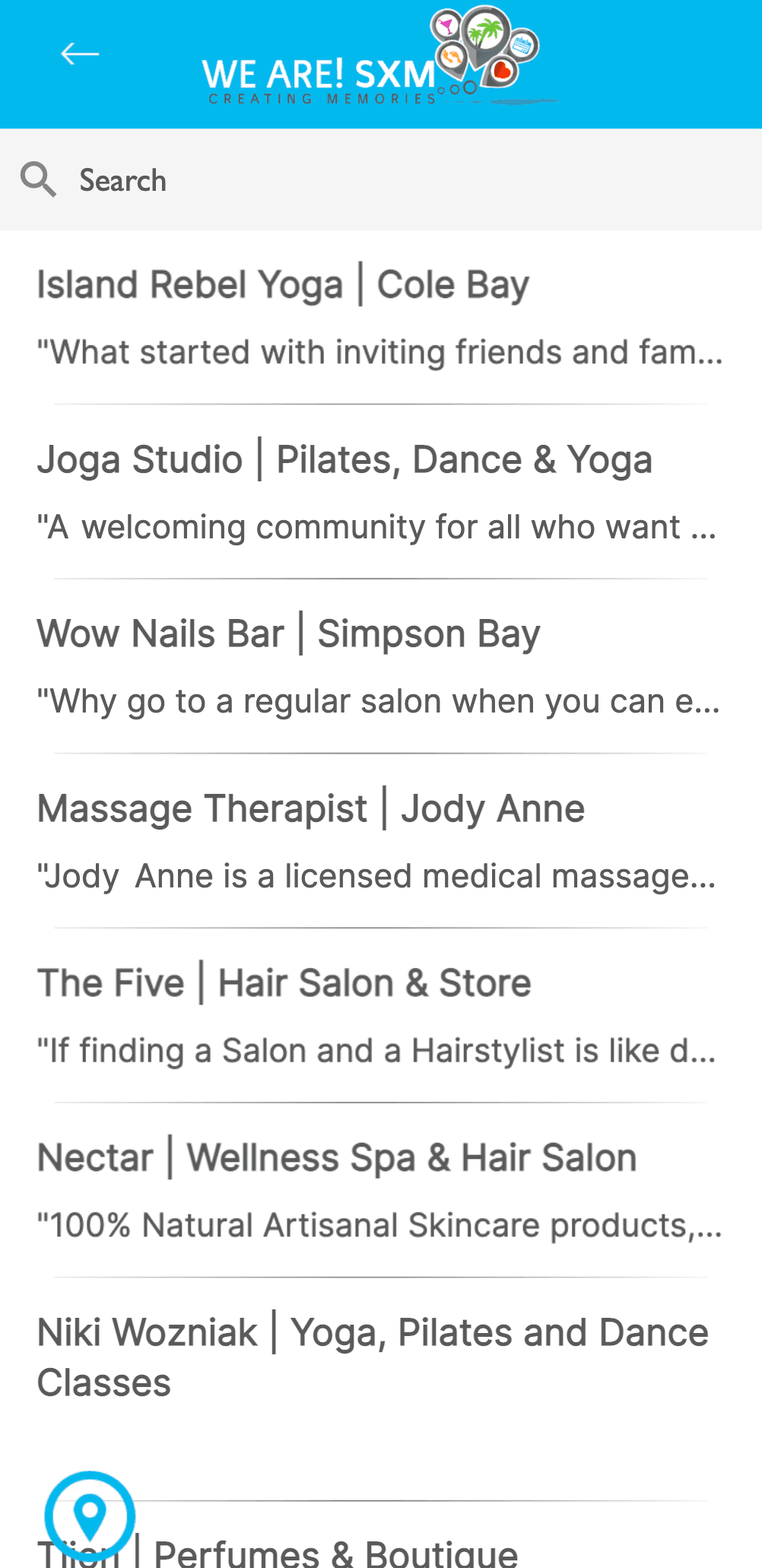762x1568 pixels.
Task: Open the map location pin button
Action: [x=90, y=1516]
